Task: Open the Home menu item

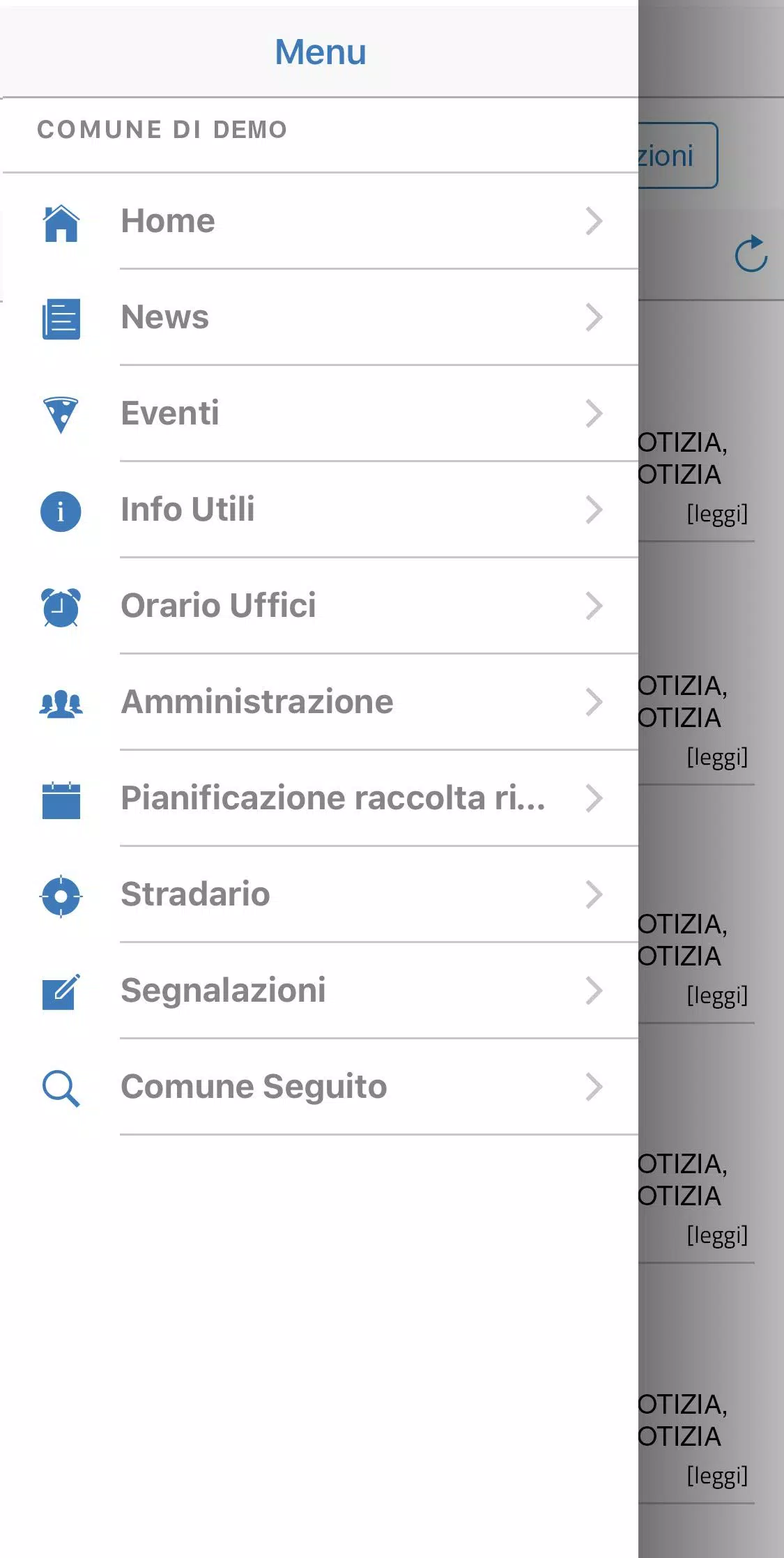Action: tap(321, 222)
